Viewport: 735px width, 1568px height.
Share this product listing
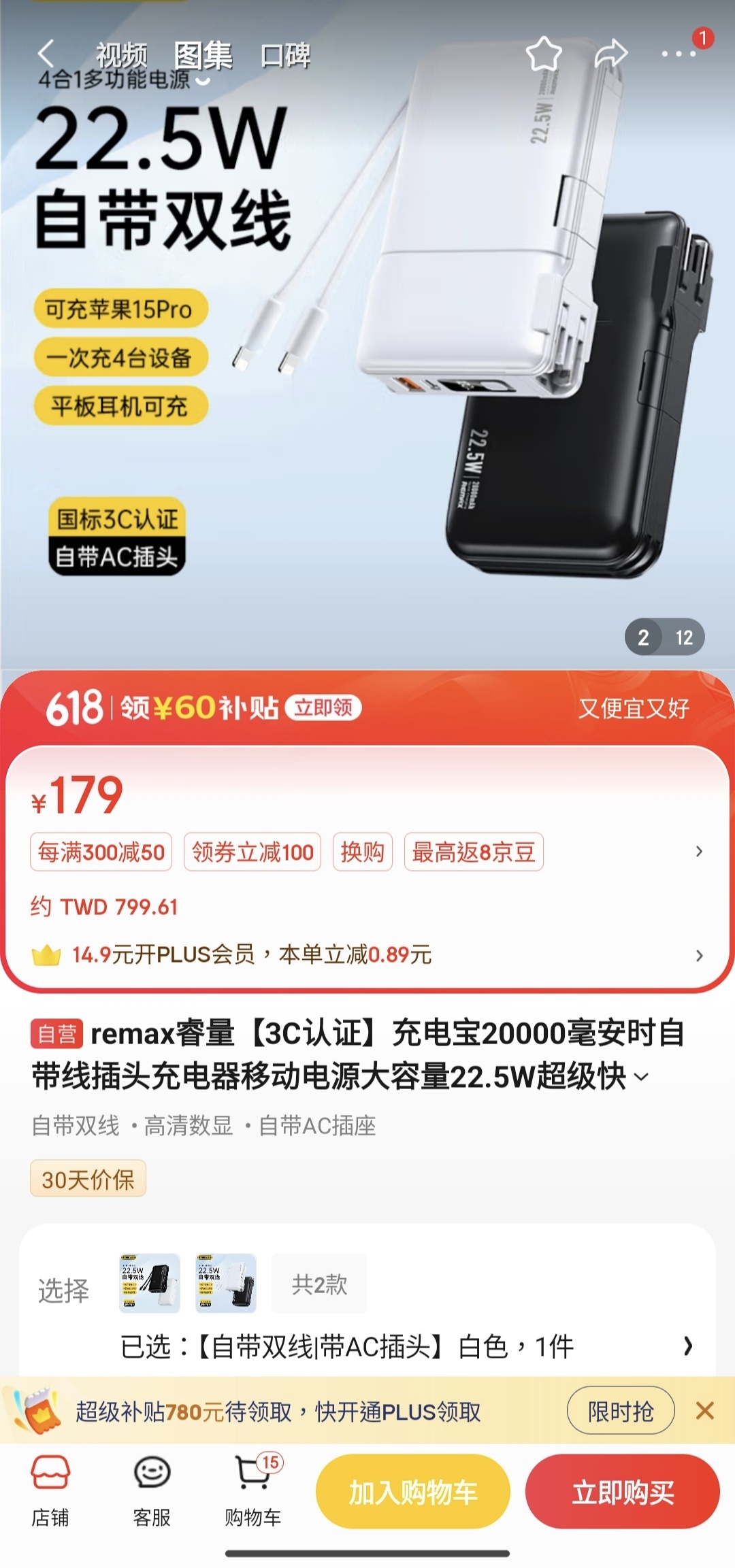pyautogui.click(x=610, y=54)
